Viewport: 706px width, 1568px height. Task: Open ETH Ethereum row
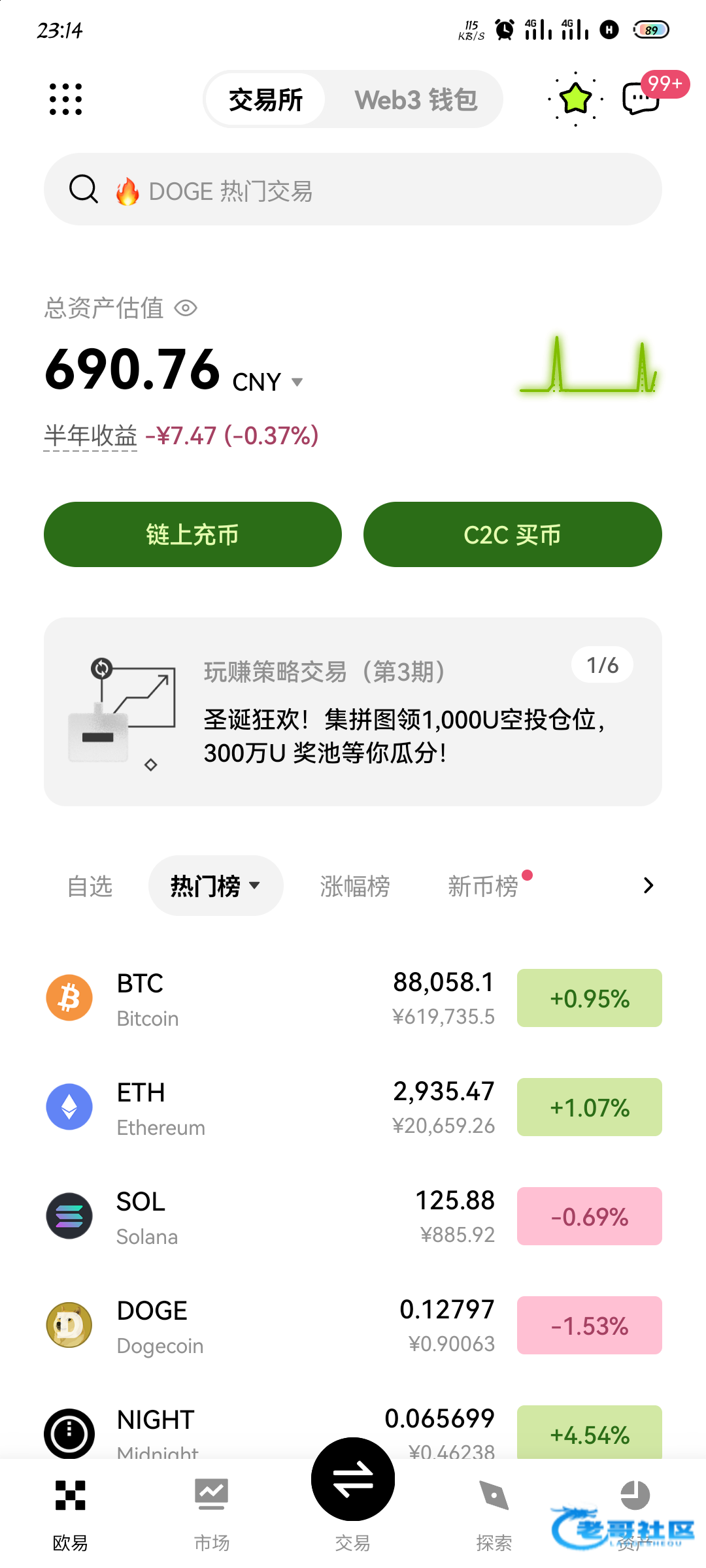pyautogui.click(x=261, y=1108)
